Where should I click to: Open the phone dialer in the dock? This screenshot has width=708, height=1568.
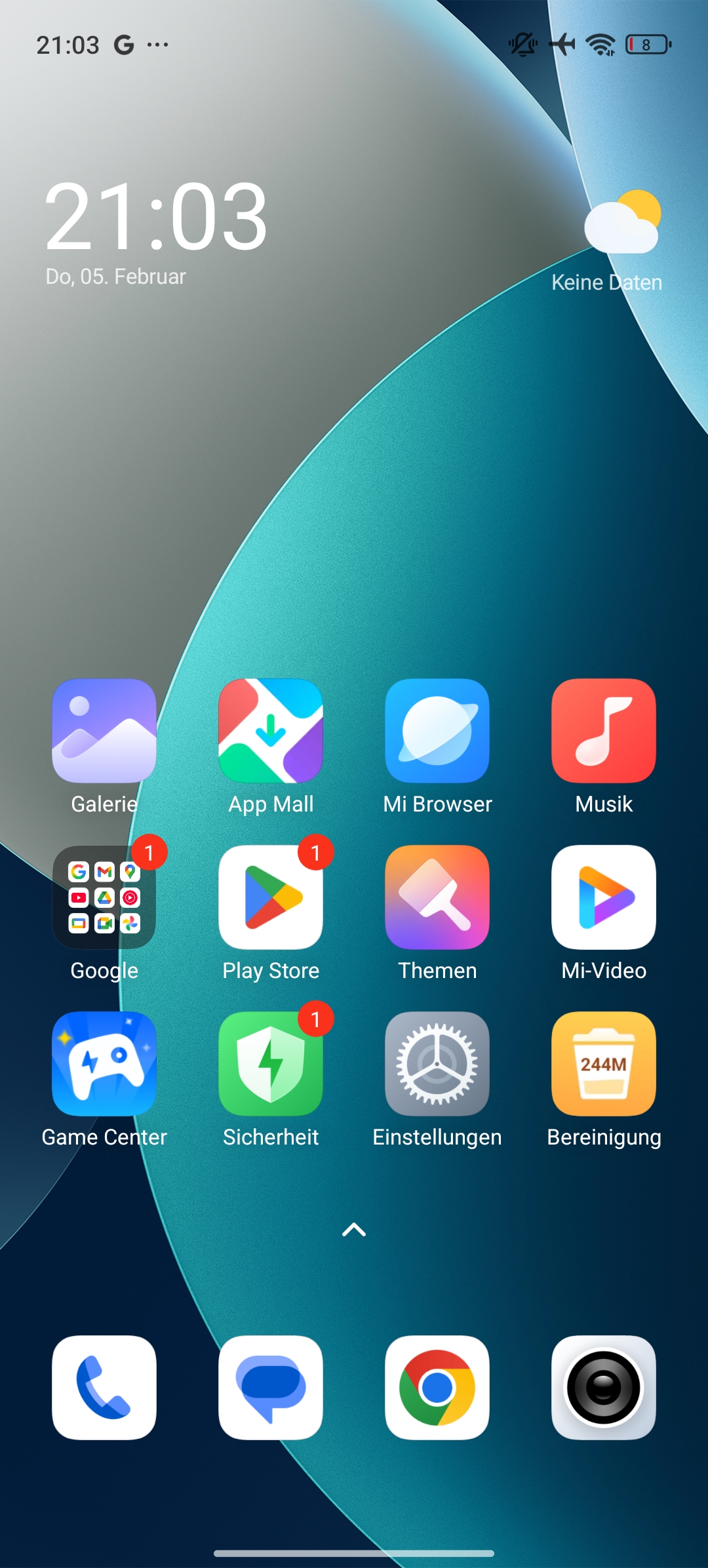point(104,1388)
